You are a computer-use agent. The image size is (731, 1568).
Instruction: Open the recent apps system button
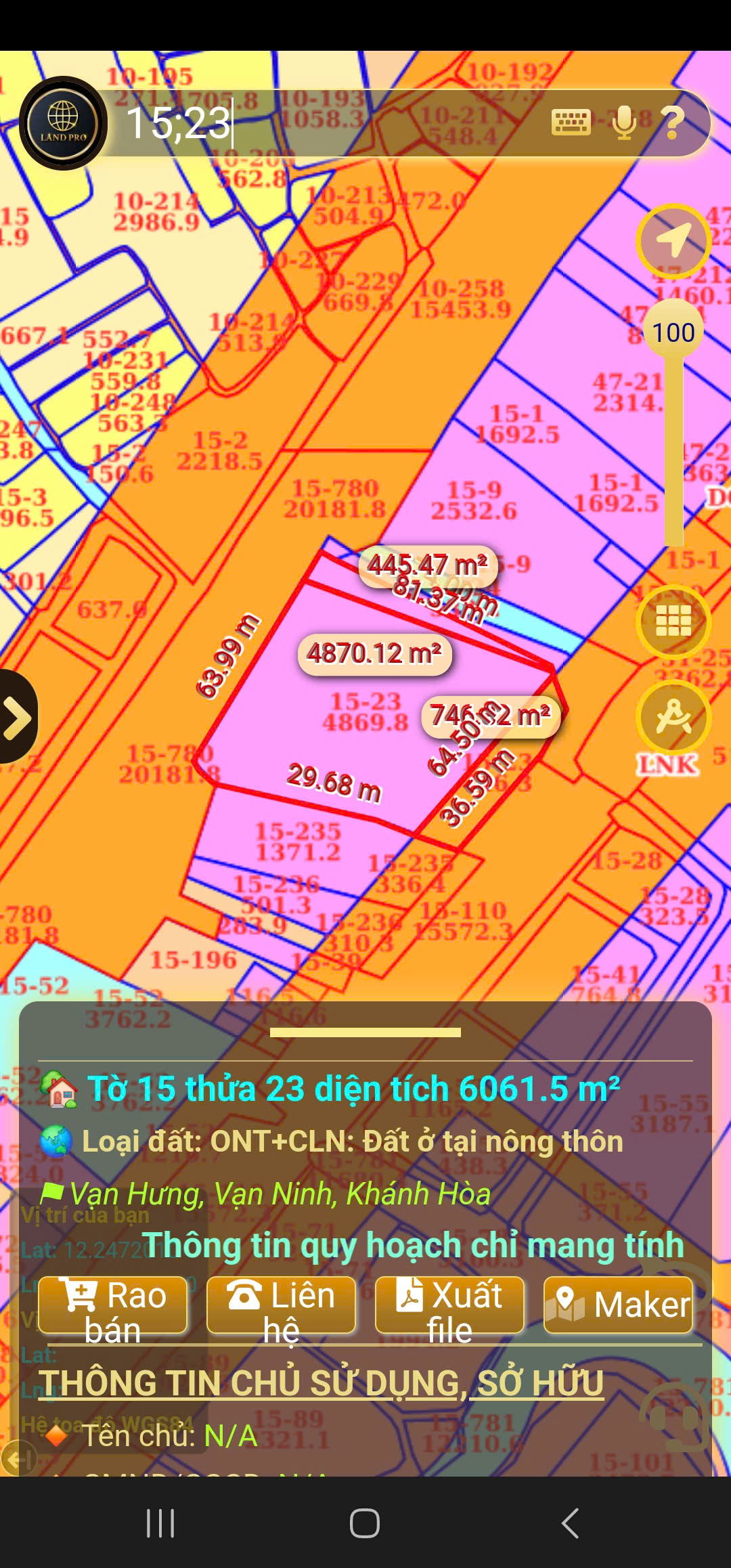coord(160,1523)
